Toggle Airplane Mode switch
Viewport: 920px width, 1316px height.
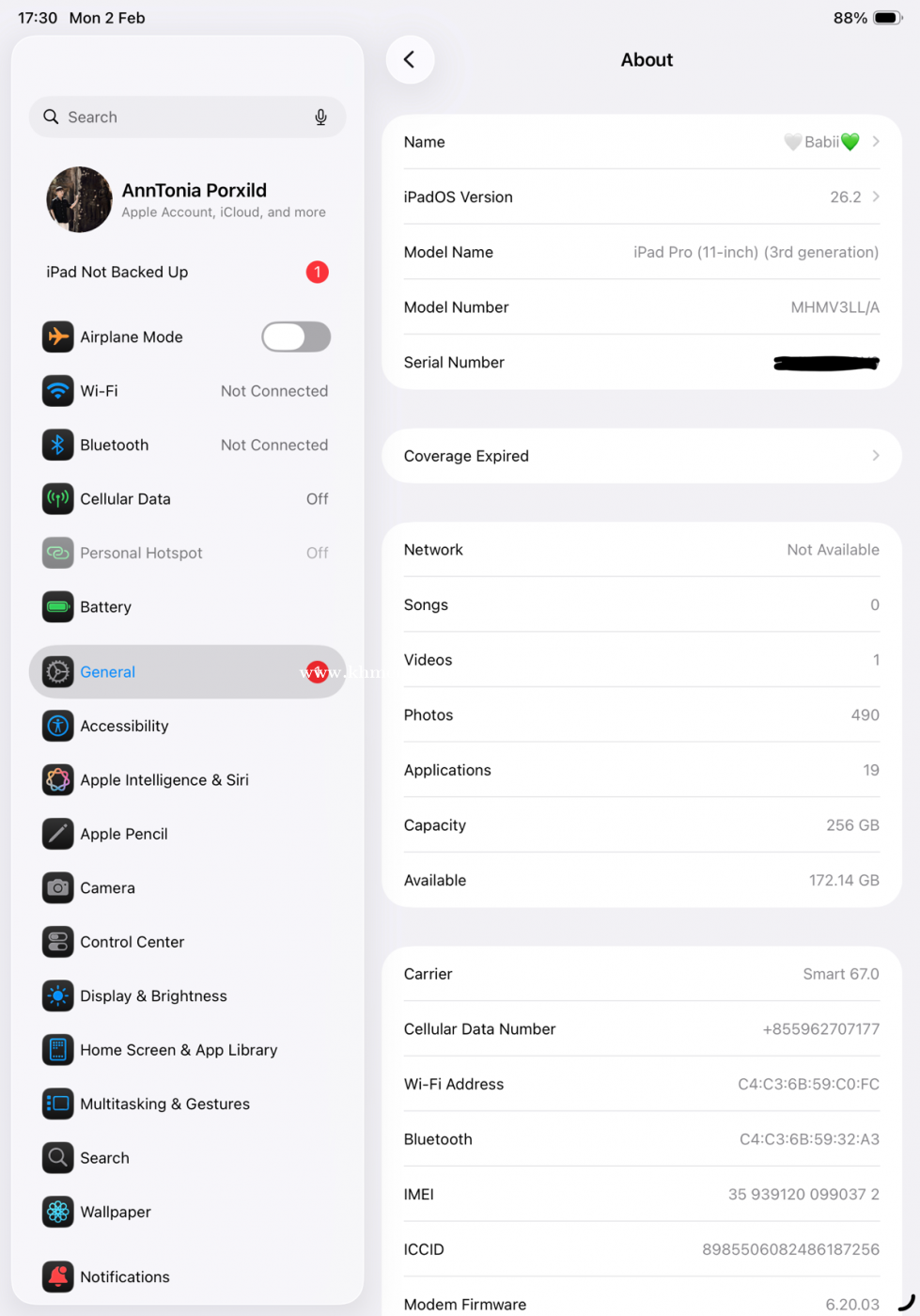click(x=295, y=337)
